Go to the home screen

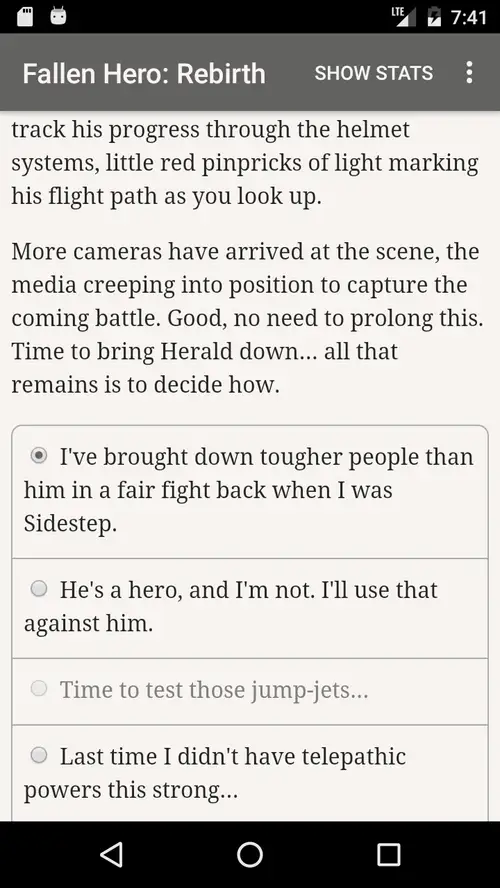click(x=250, y=854)
